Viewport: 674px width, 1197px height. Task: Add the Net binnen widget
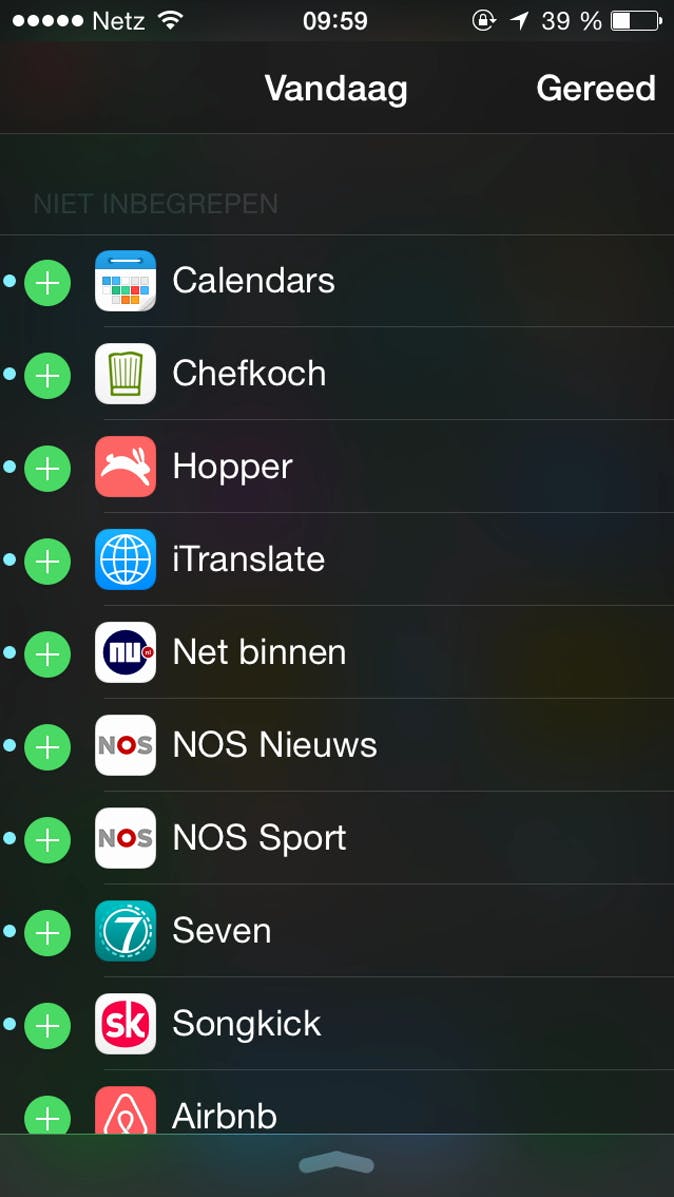47,654
